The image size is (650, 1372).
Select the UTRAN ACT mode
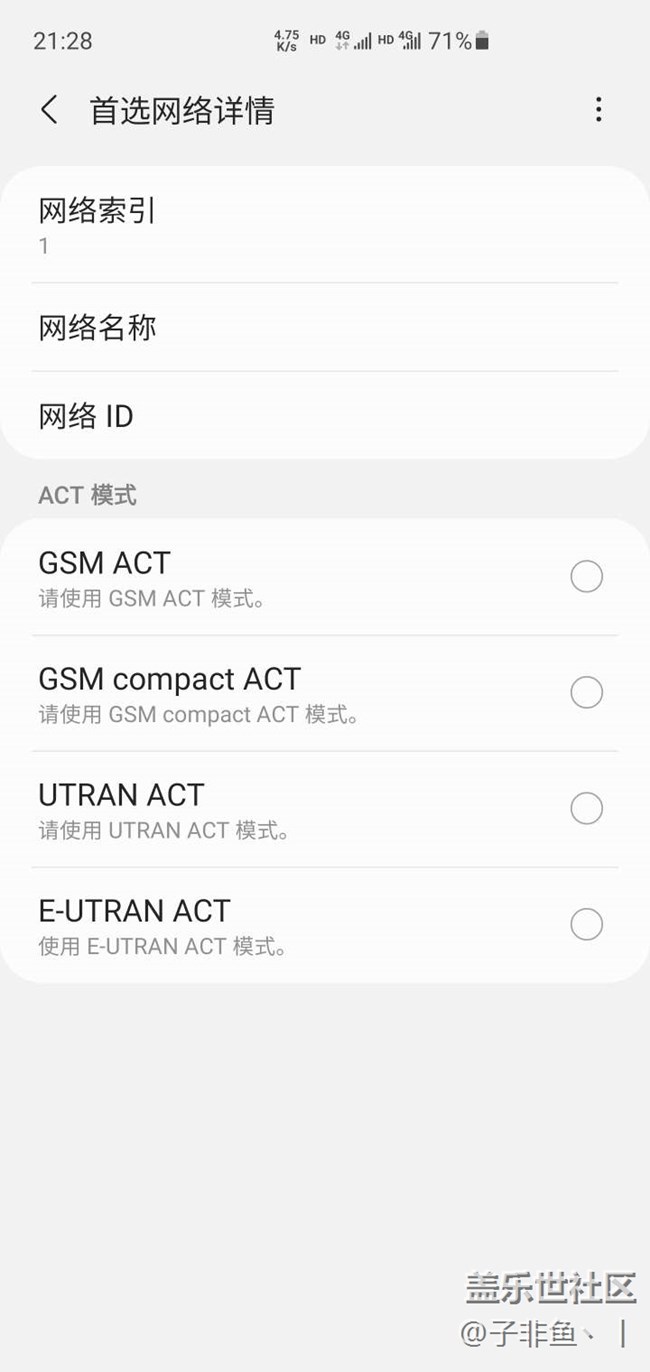coord(586,809)
